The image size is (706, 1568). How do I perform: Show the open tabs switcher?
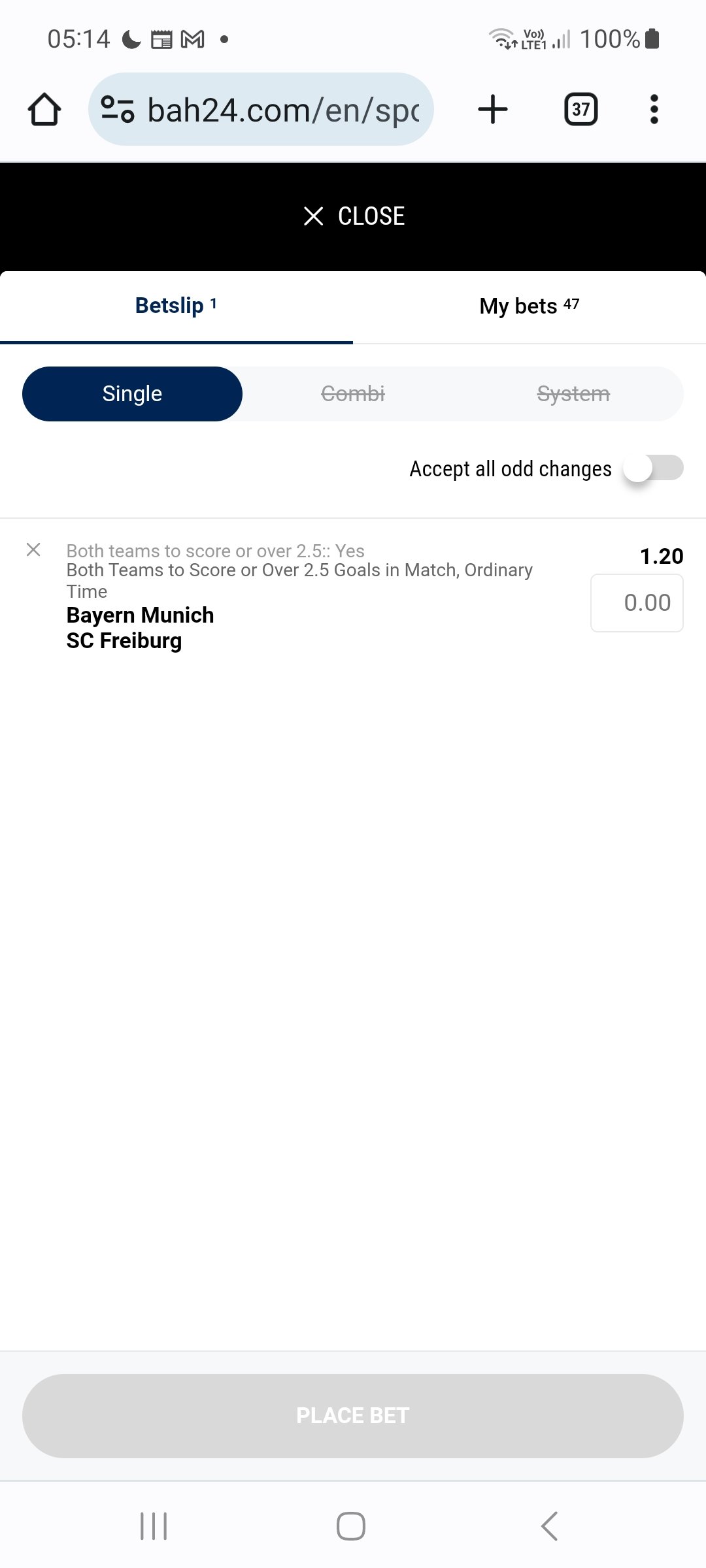coord(580,109)
